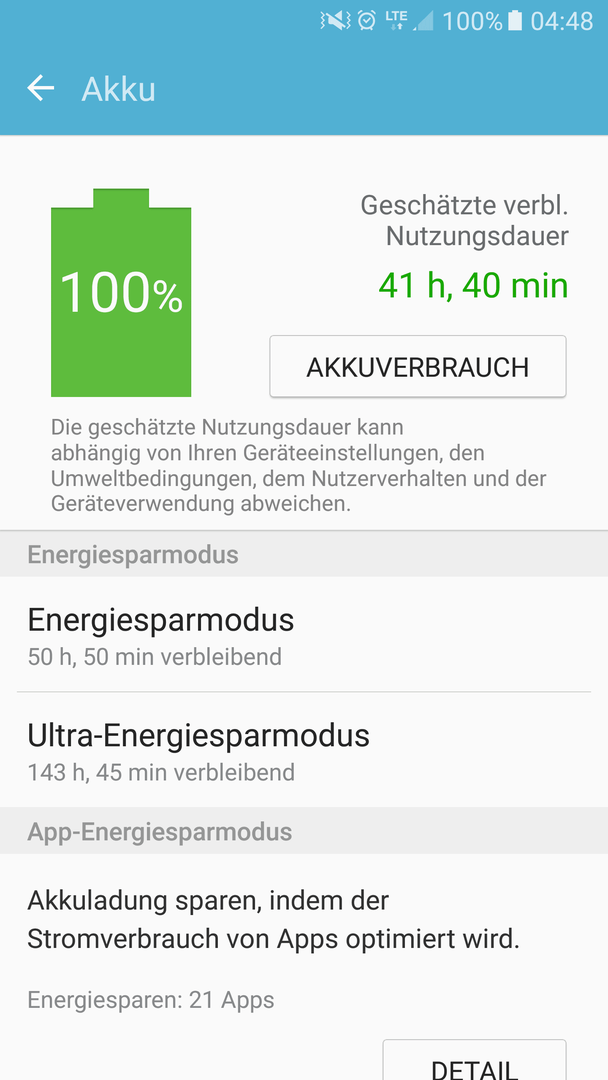Image resolution: width=608 pixels, height=1080 pixels.
Task: Go back from the Akku screen
Action: (41, 88)
